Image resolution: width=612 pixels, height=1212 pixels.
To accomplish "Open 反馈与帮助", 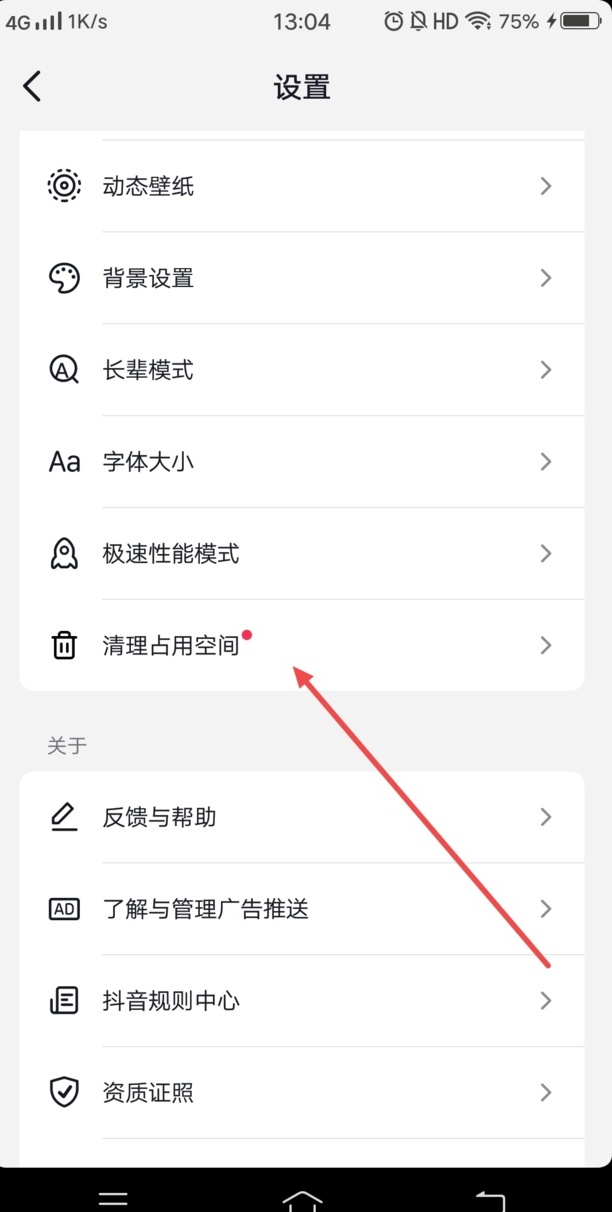I will (300, 818).
